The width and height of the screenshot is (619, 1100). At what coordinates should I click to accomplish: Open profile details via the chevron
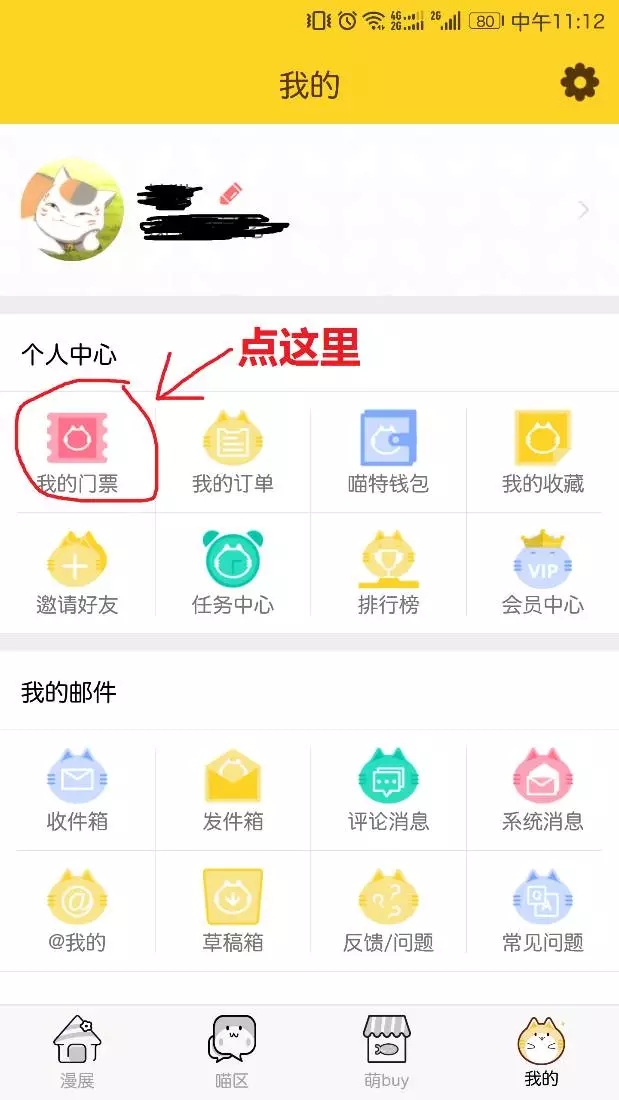(x=584, y=210)
